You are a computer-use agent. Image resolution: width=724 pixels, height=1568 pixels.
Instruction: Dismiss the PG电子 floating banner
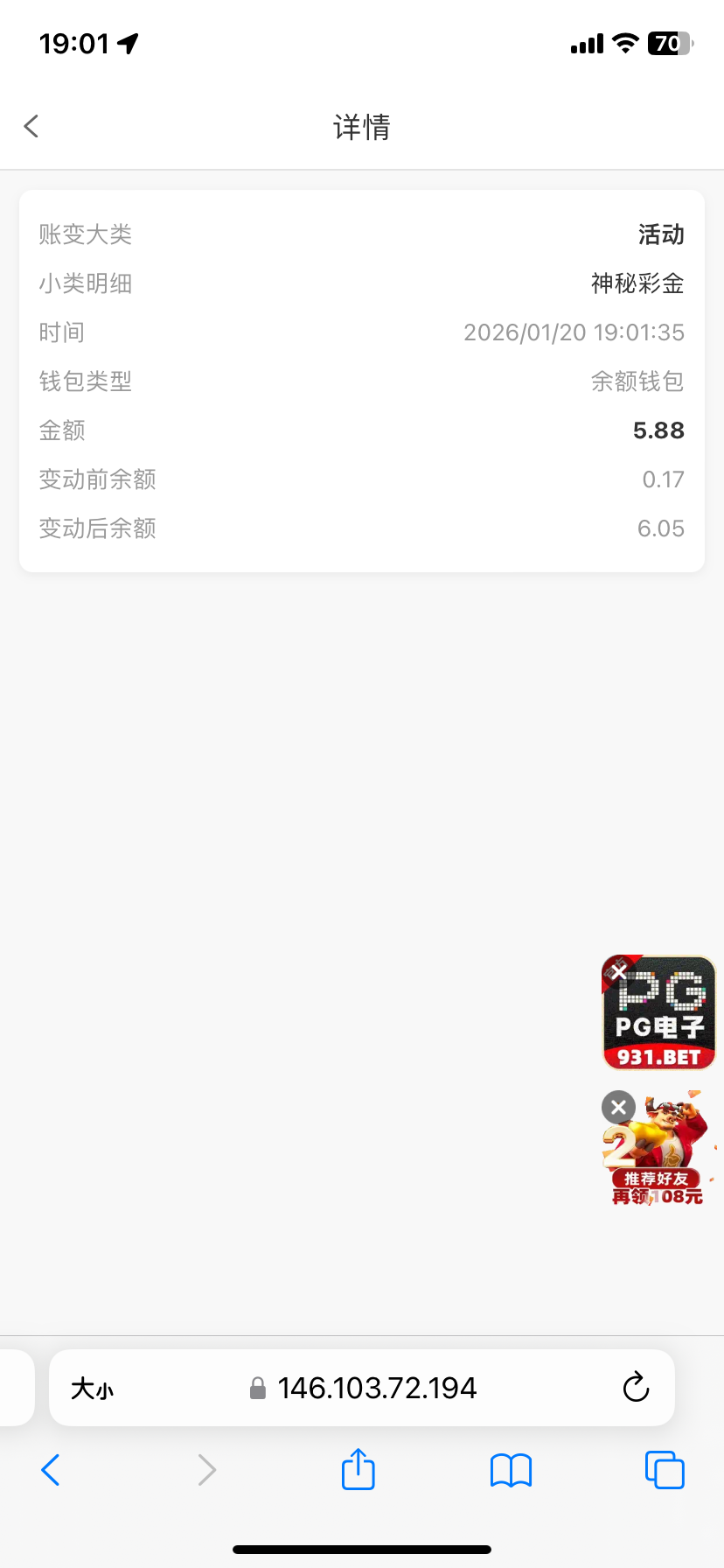(x=618, y=972)
